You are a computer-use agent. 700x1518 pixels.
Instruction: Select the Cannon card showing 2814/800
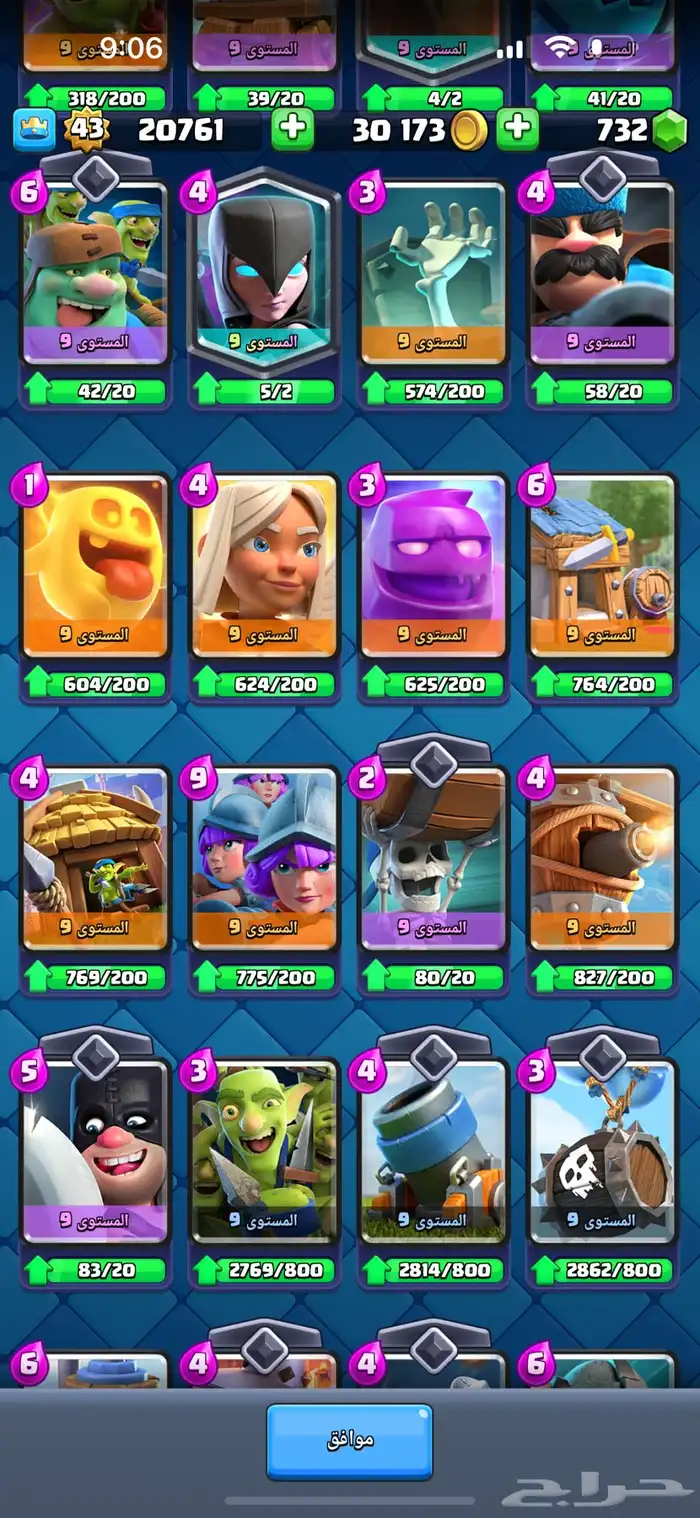[x=433, y=1152]
